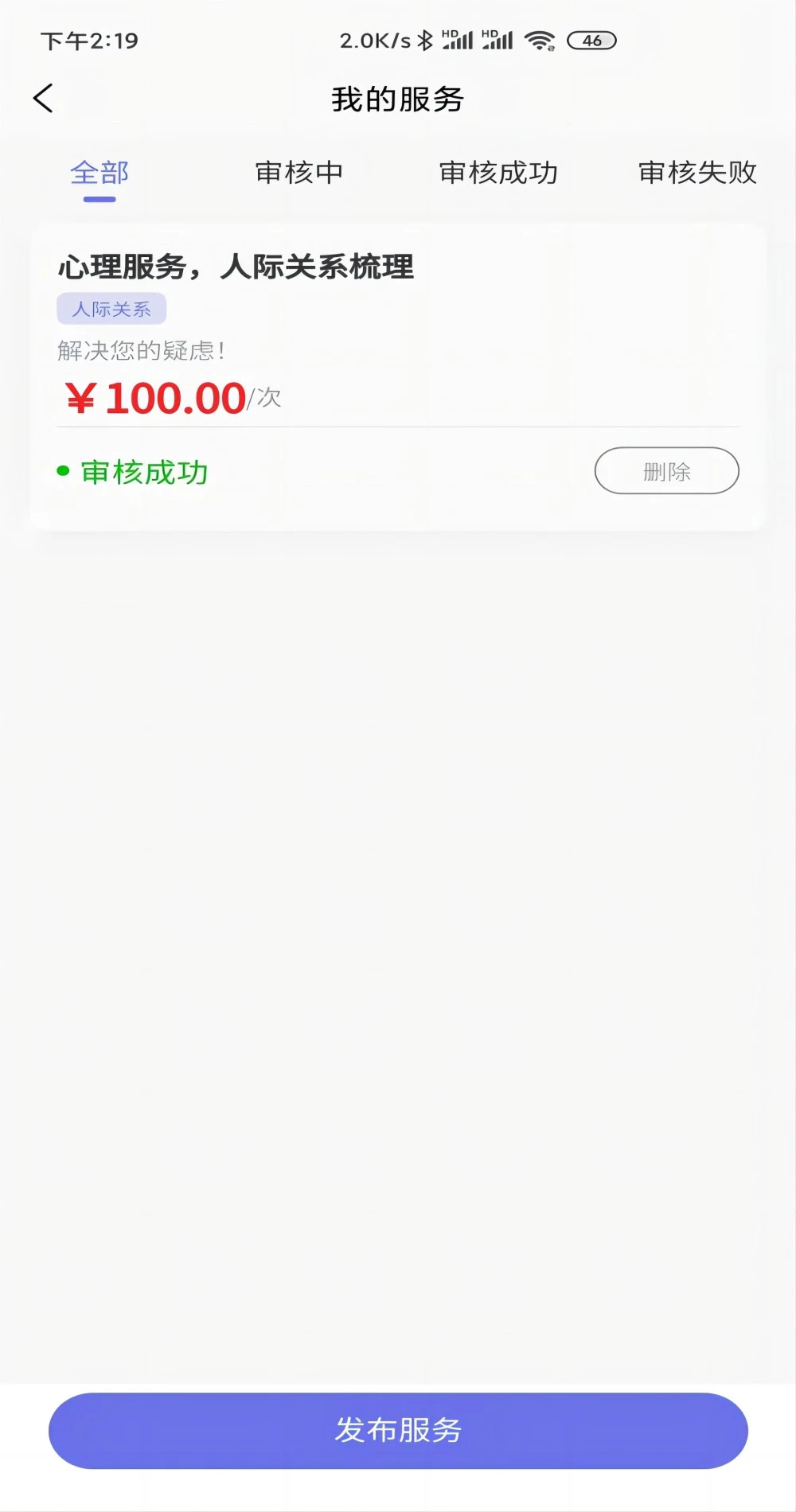Select the 全部 tab
Screen dimensions: 796x1512
coord(99,173)
